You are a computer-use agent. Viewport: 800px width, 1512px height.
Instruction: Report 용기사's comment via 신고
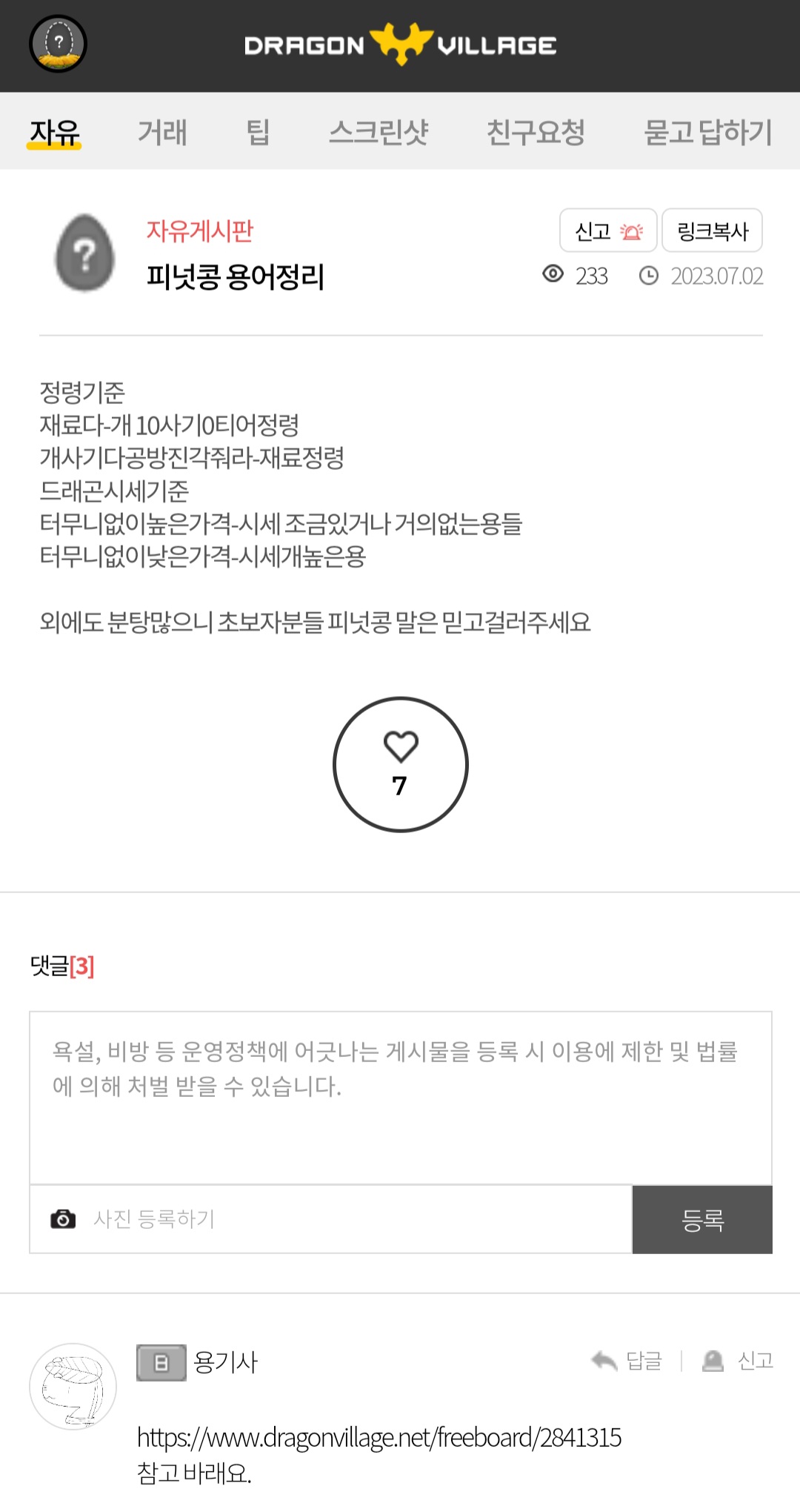pyautogui.click(x=739, y=1361)
